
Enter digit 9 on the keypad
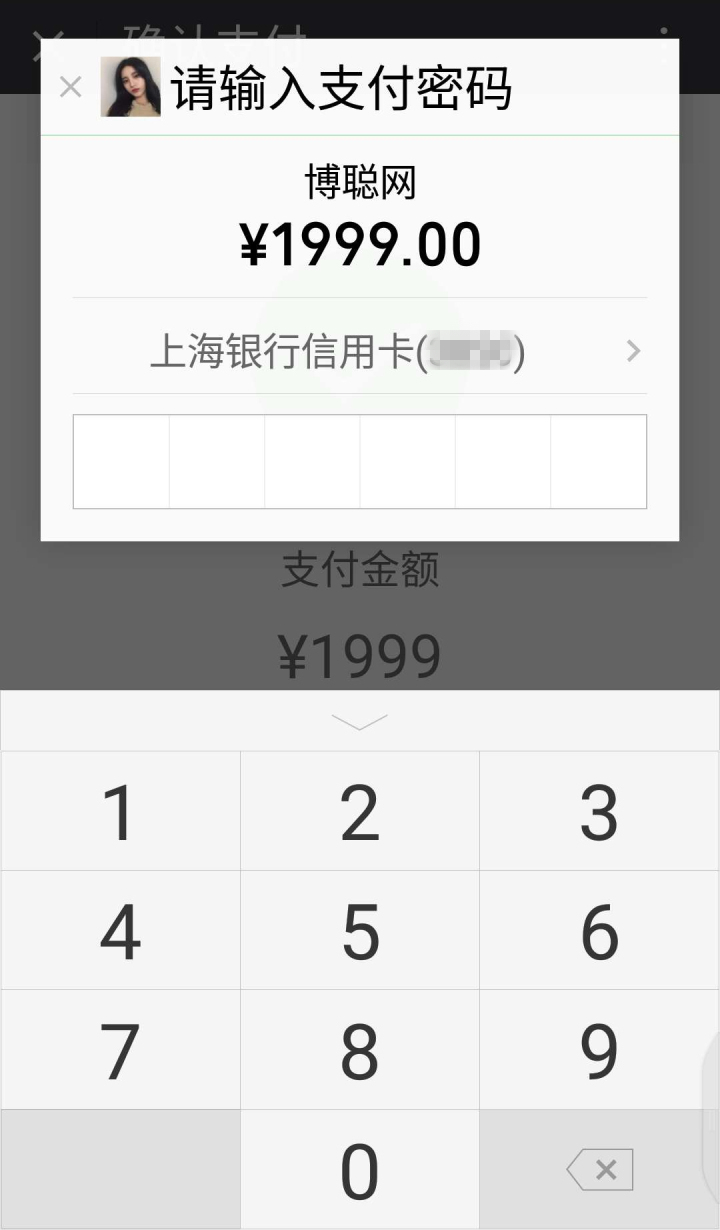(600, 1049)
